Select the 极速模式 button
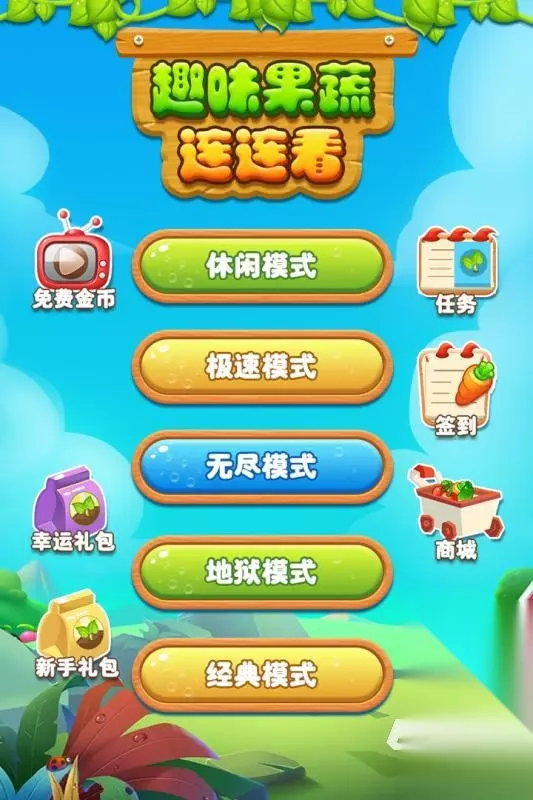 [x=262, y=367]
